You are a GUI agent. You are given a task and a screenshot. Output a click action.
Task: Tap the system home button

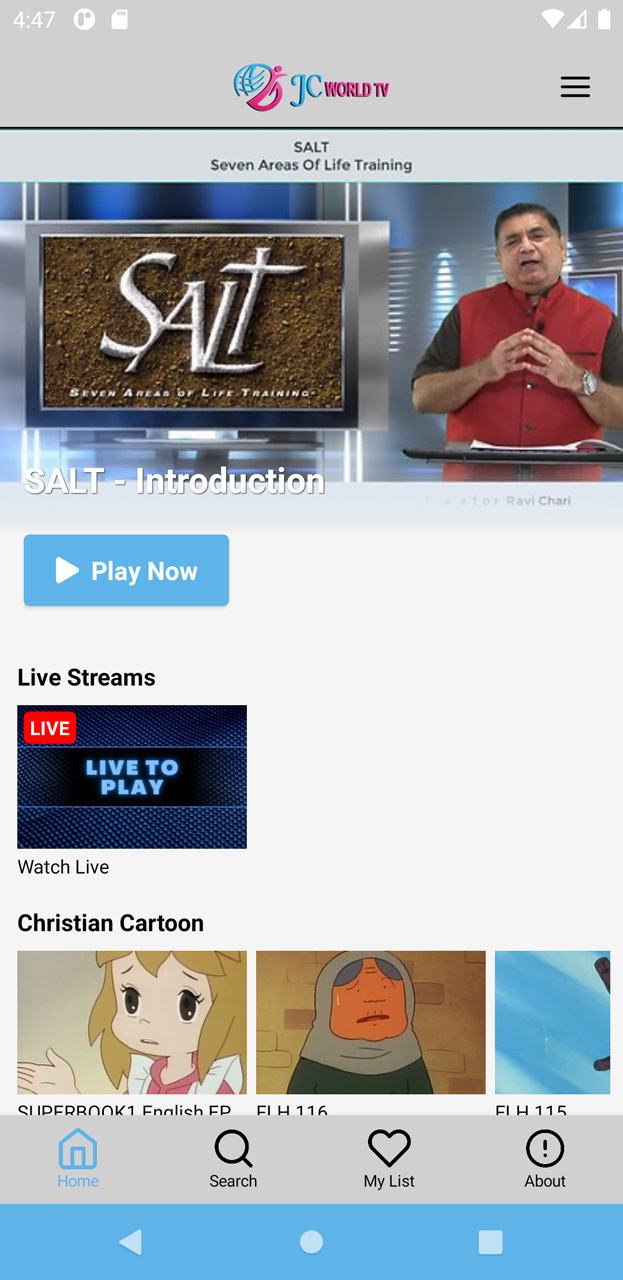pyautogui.click(x=311, y=1242)
